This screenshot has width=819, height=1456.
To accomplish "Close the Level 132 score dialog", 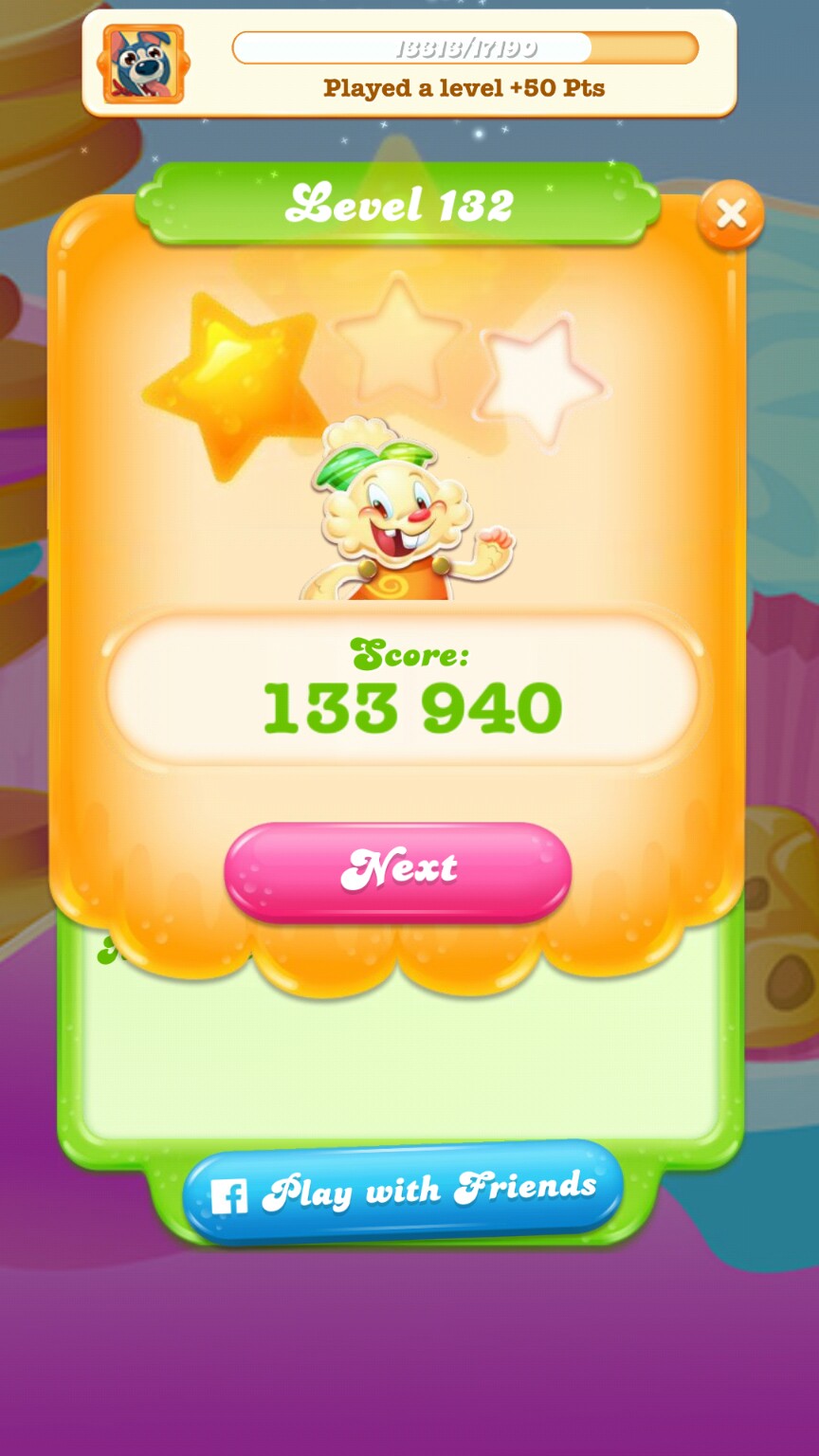I will click(x=730, y=215).
